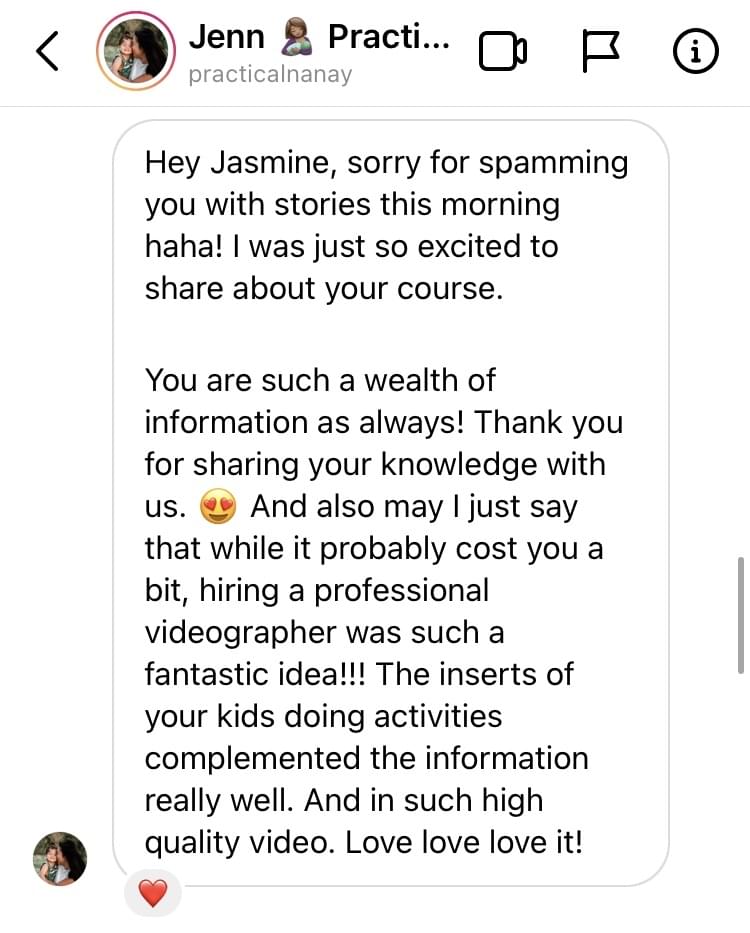
Task: Tap sender avatar beside the message
Action: [x=60, y=858]
